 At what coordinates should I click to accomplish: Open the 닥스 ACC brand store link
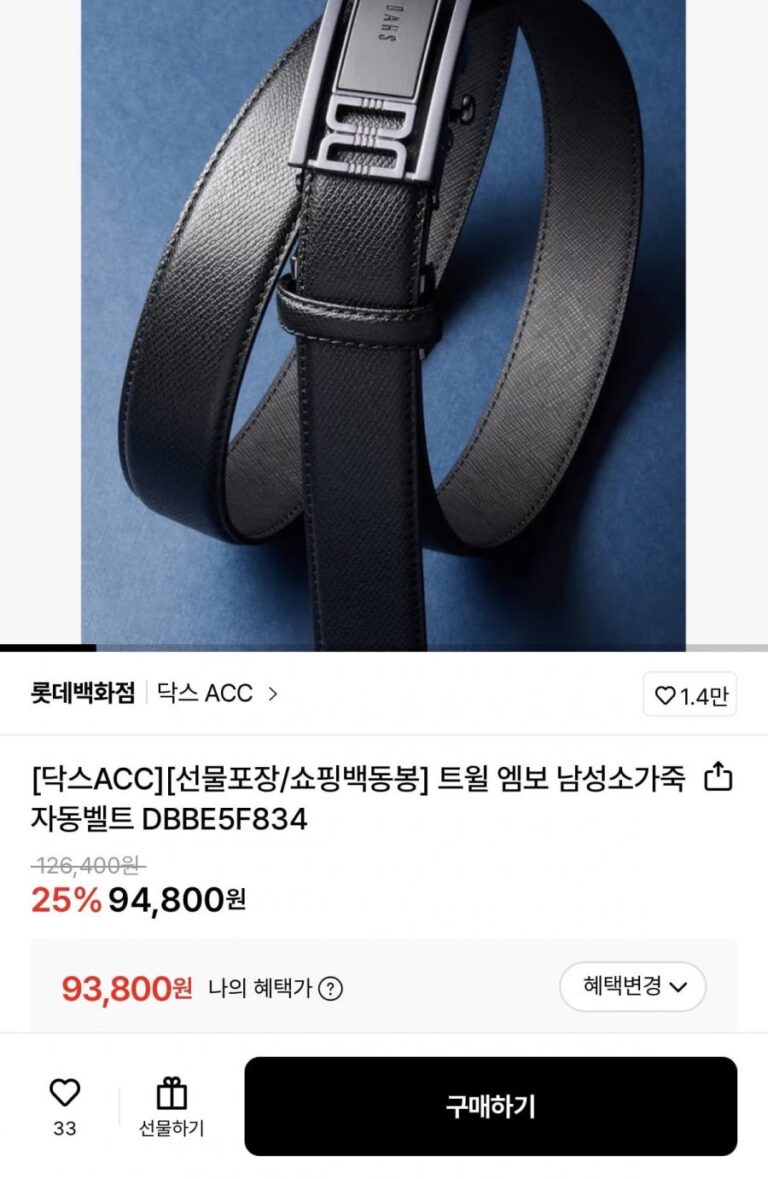(x=216, y=694)
